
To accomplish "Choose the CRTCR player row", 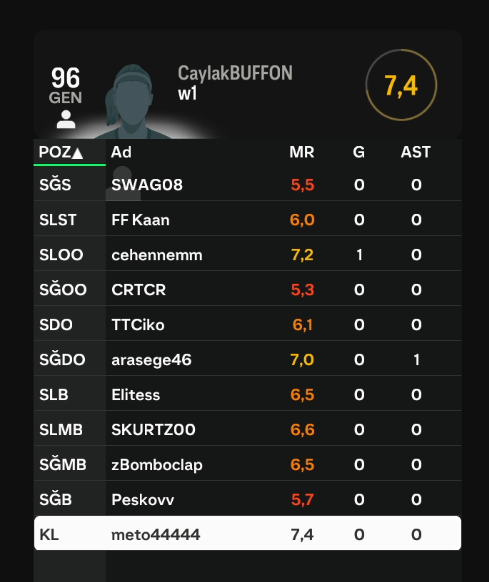I will pyautogui.click(x=247, y=289).
